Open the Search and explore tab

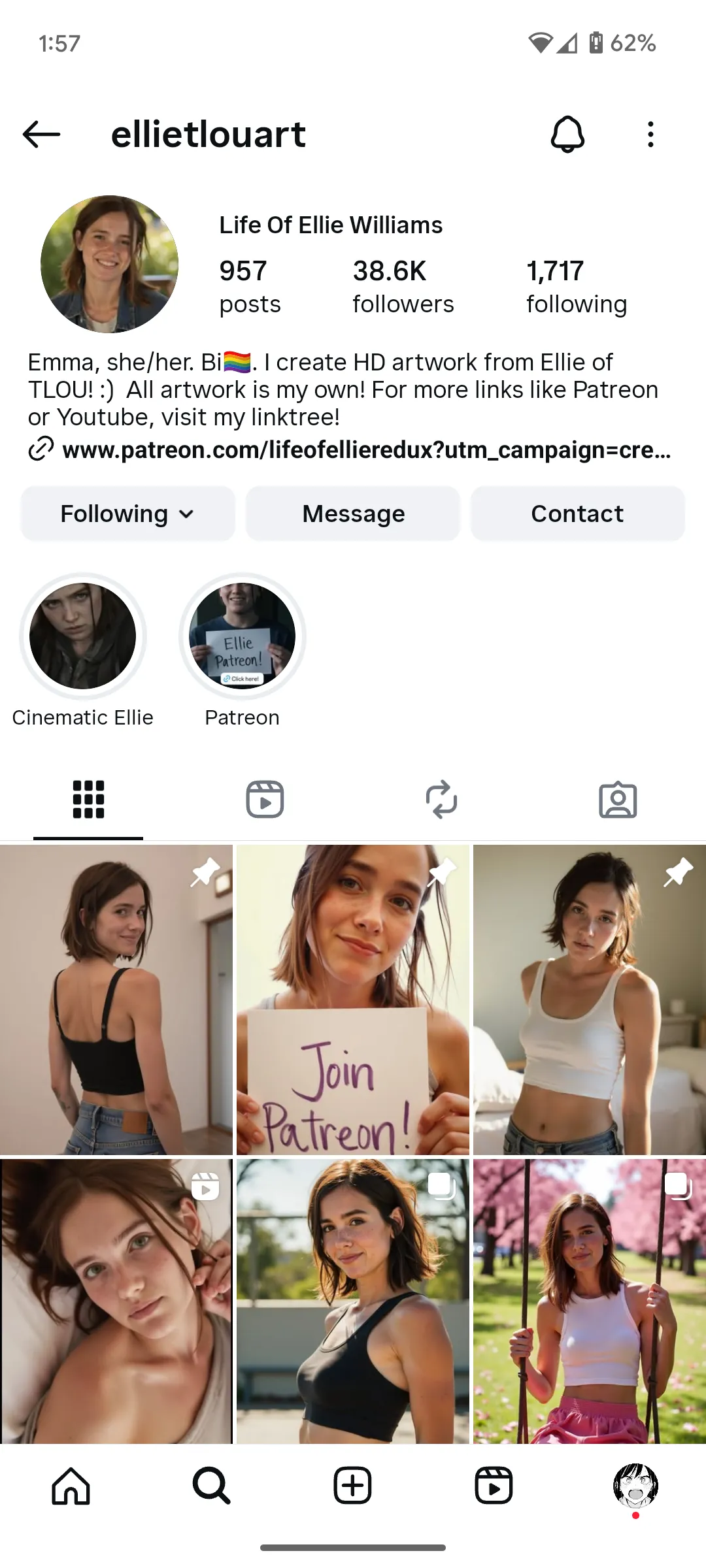(211, 1486)
